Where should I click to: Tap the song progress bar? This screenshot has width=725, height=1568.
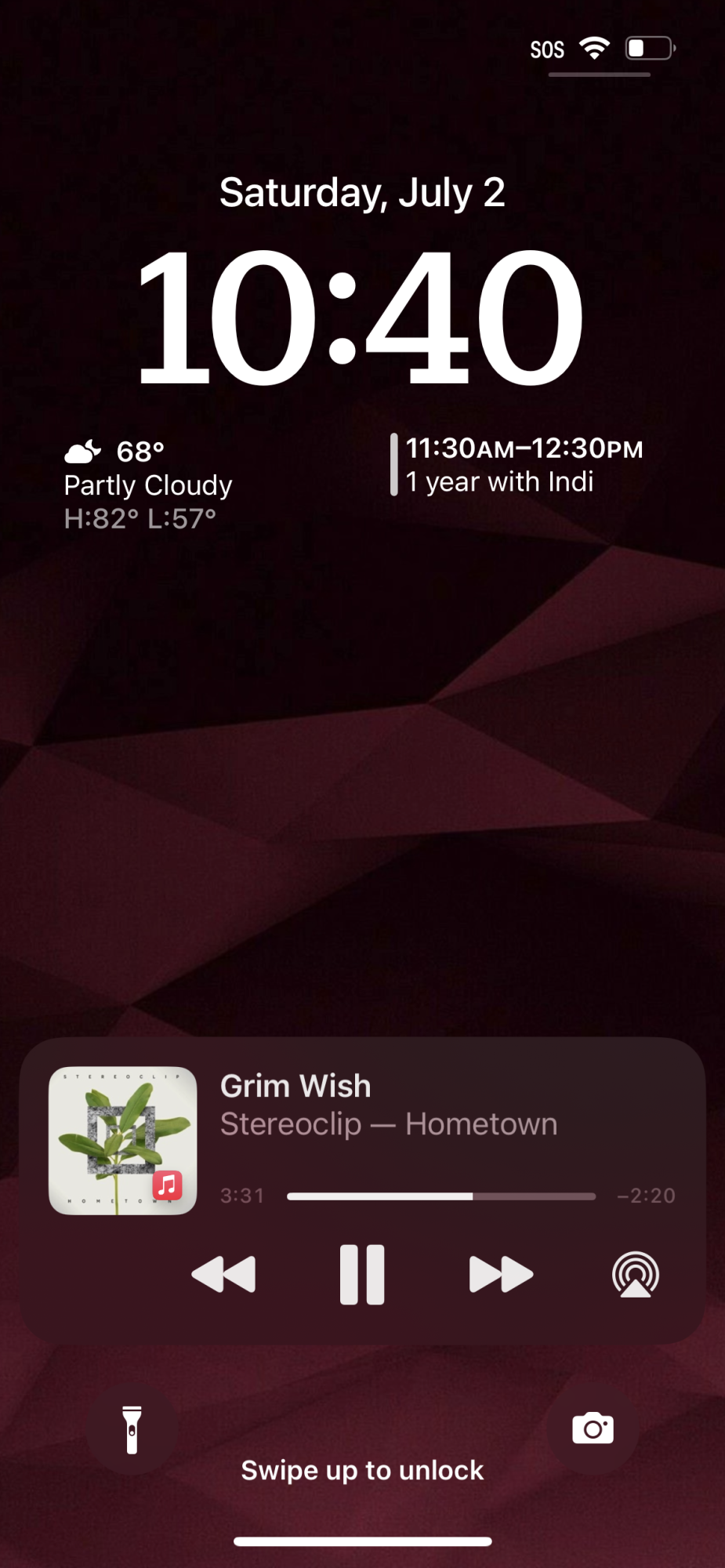point(441,1196)
